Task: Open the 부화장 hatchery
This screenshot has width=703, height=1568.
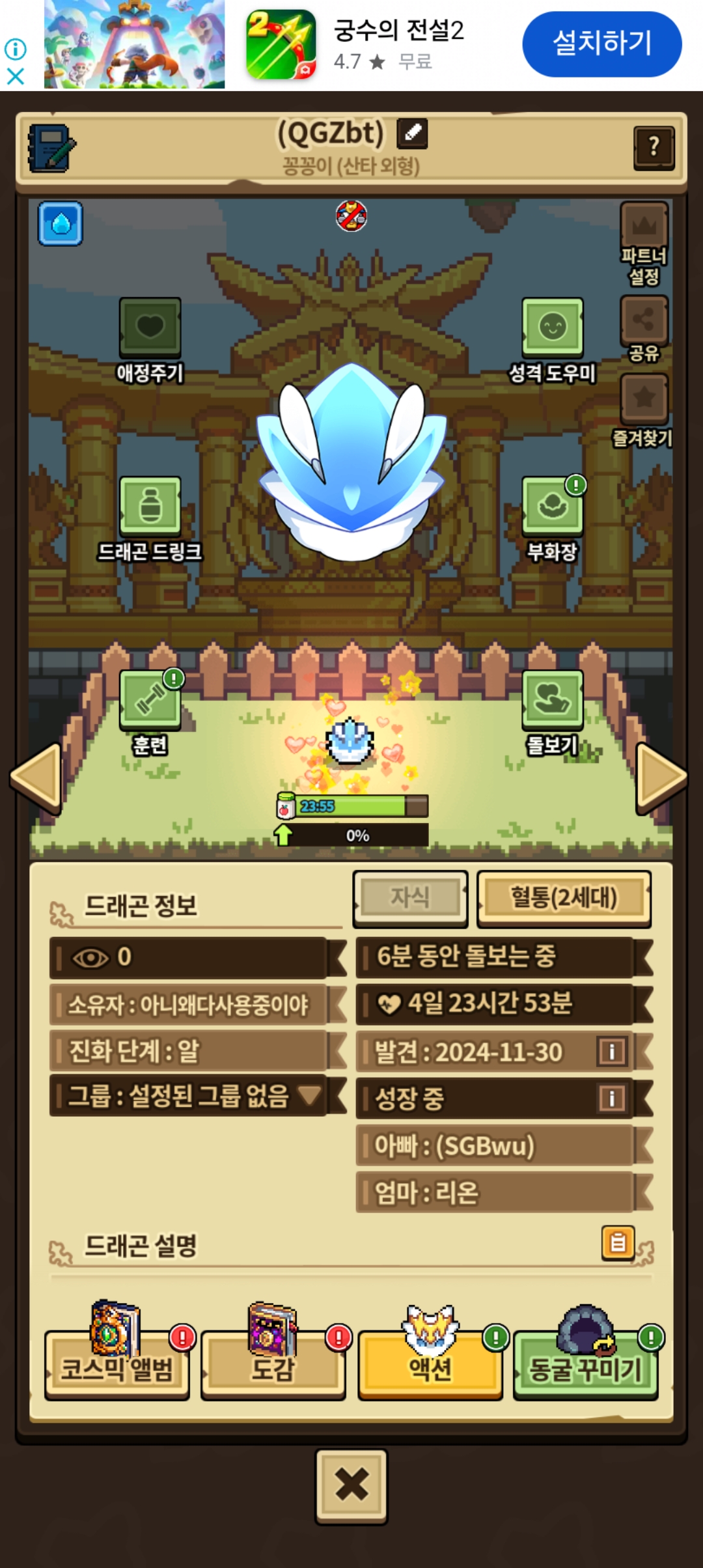Action: 552,506
